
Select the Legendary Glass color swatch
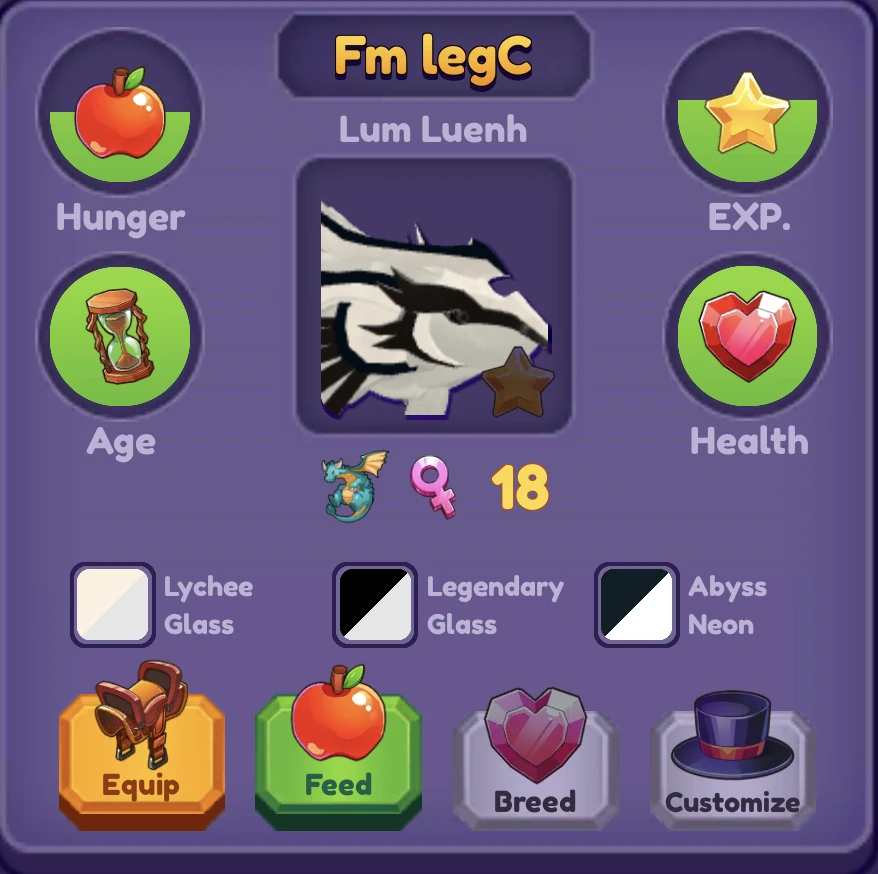pos(375,604)
